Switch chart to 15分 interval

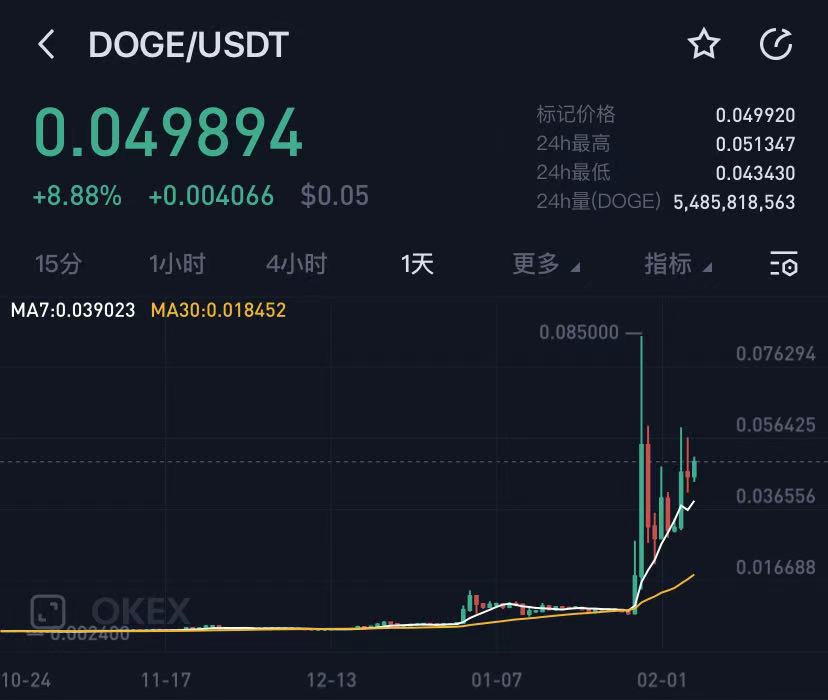pyautogui.click(x=58, y=264)
